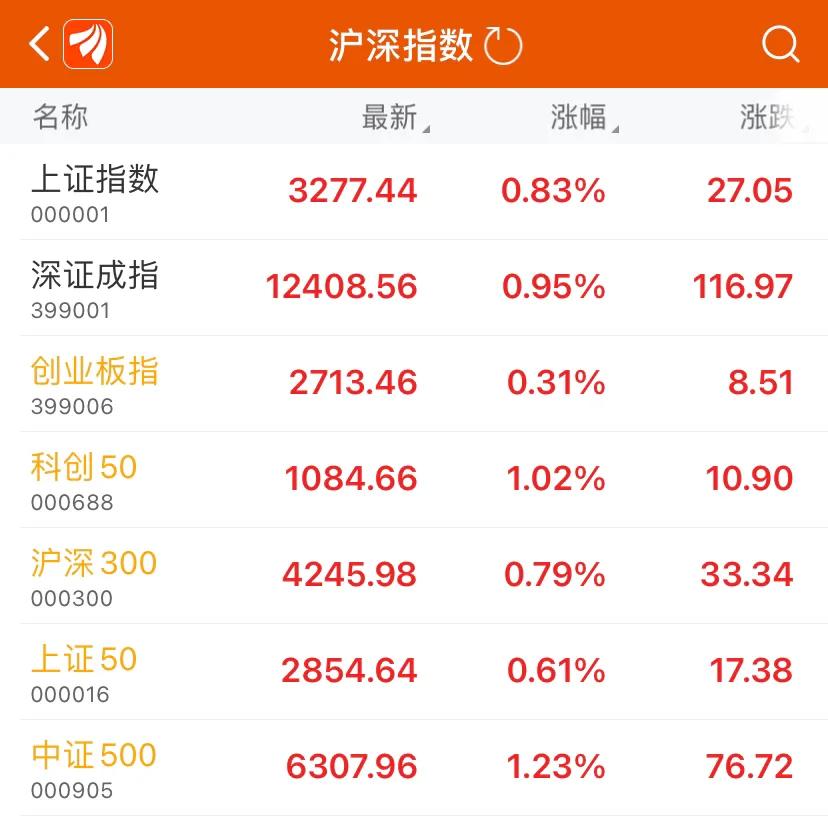Refresh the 沪深指数 quotes

pyautogui.click(x=503, y=45)
